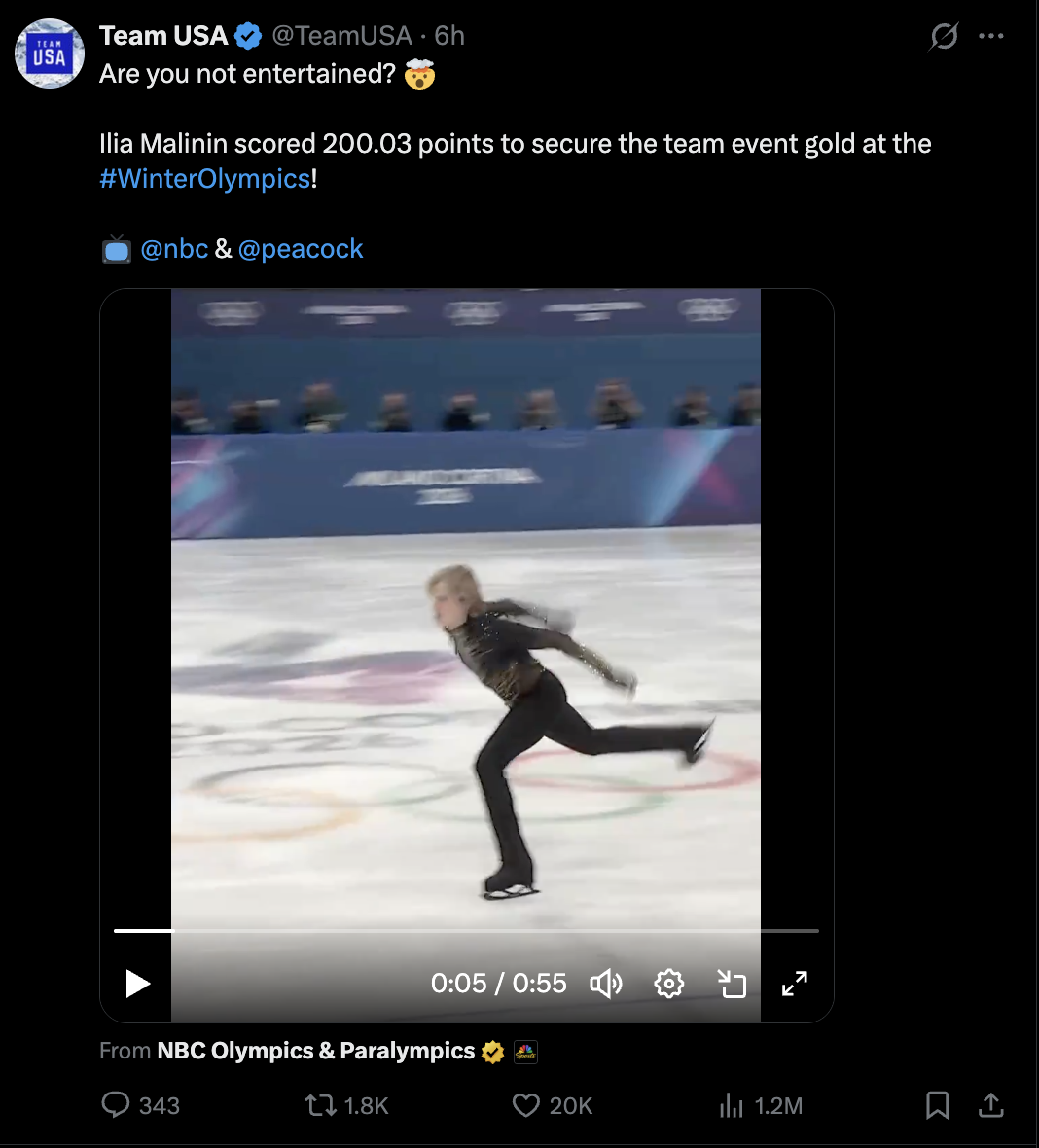The height and width of the screenshot is (1148, 1039).
Task: Like Team USA's post
Action: point(526,1105)
